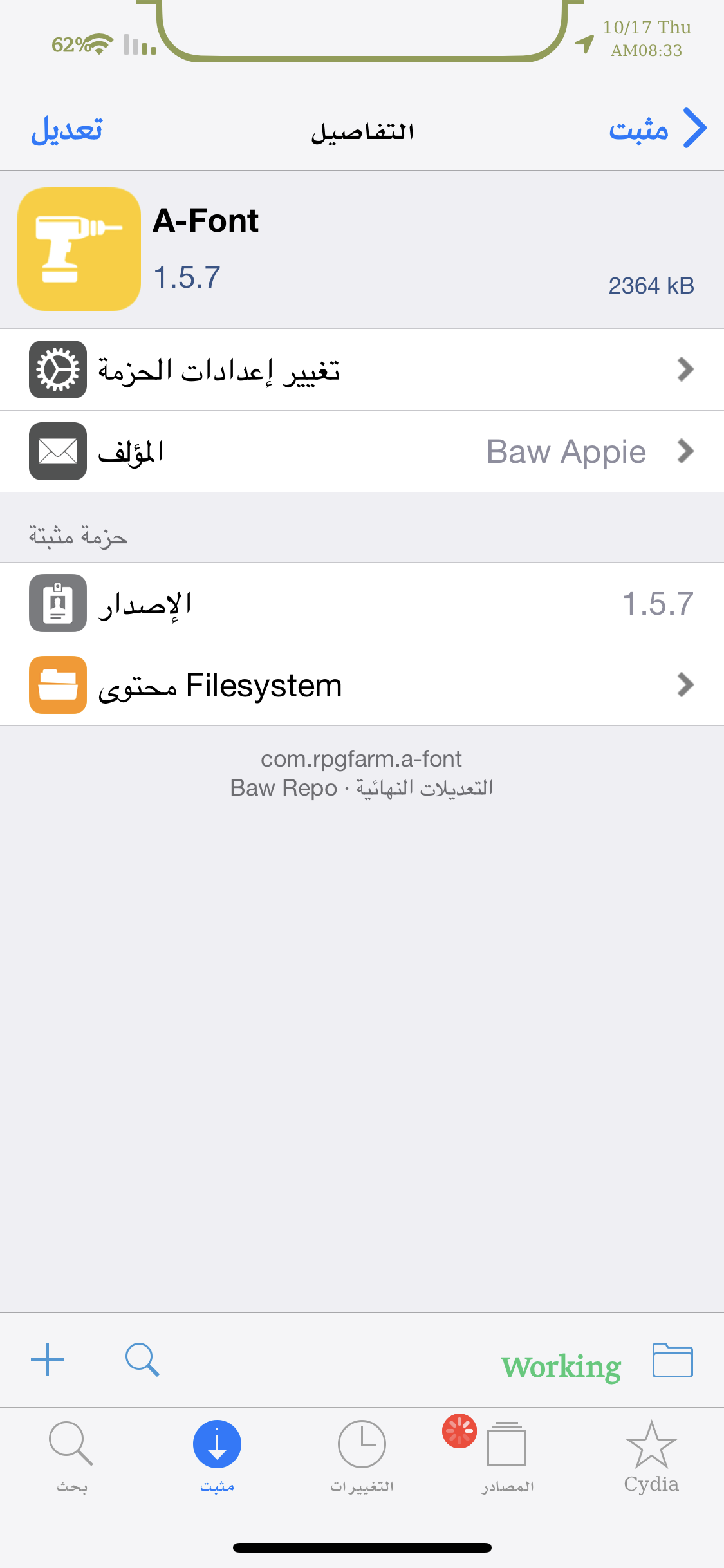
Task: Tap the magnifier icon in lower toolbar
Action: pos(142,1359)
